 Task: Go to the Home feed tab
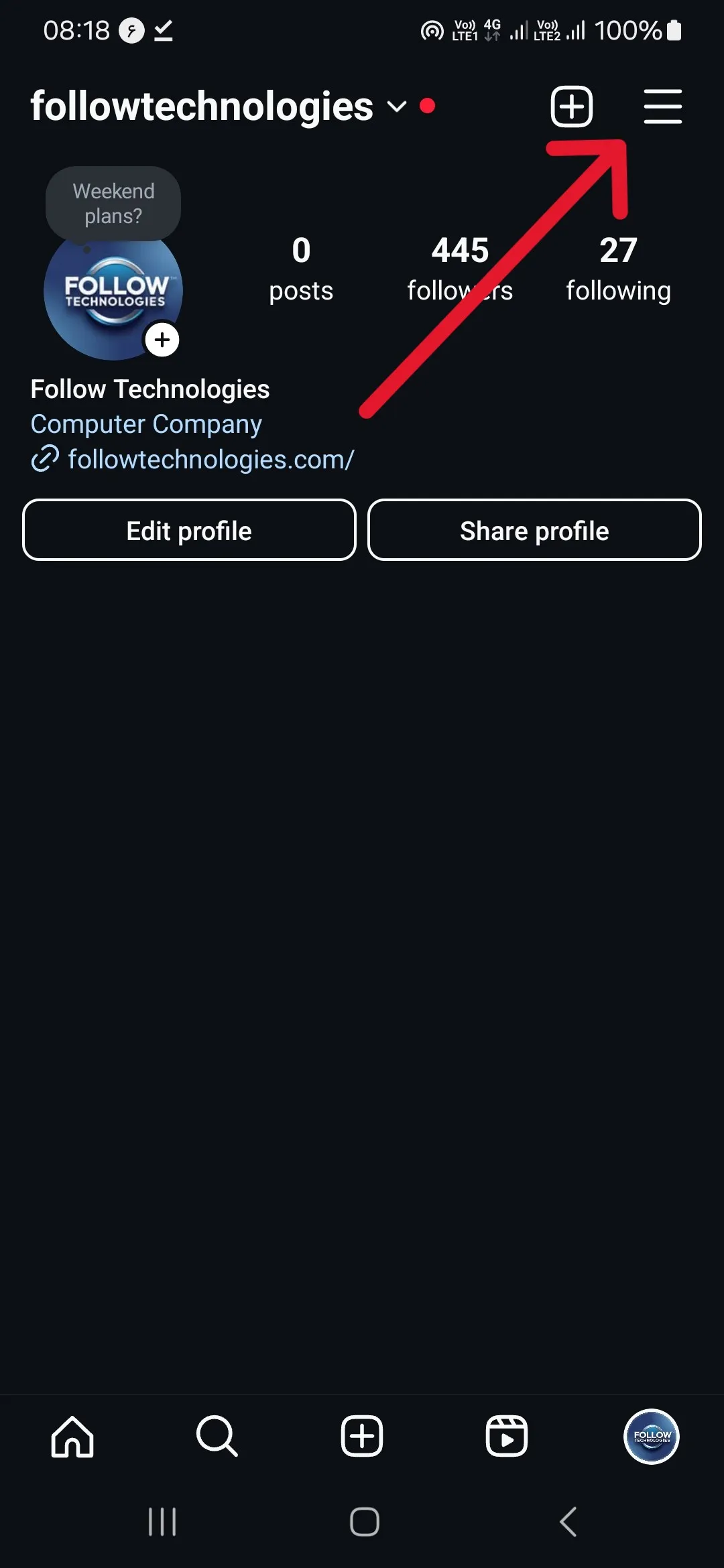coord(72,1437)
